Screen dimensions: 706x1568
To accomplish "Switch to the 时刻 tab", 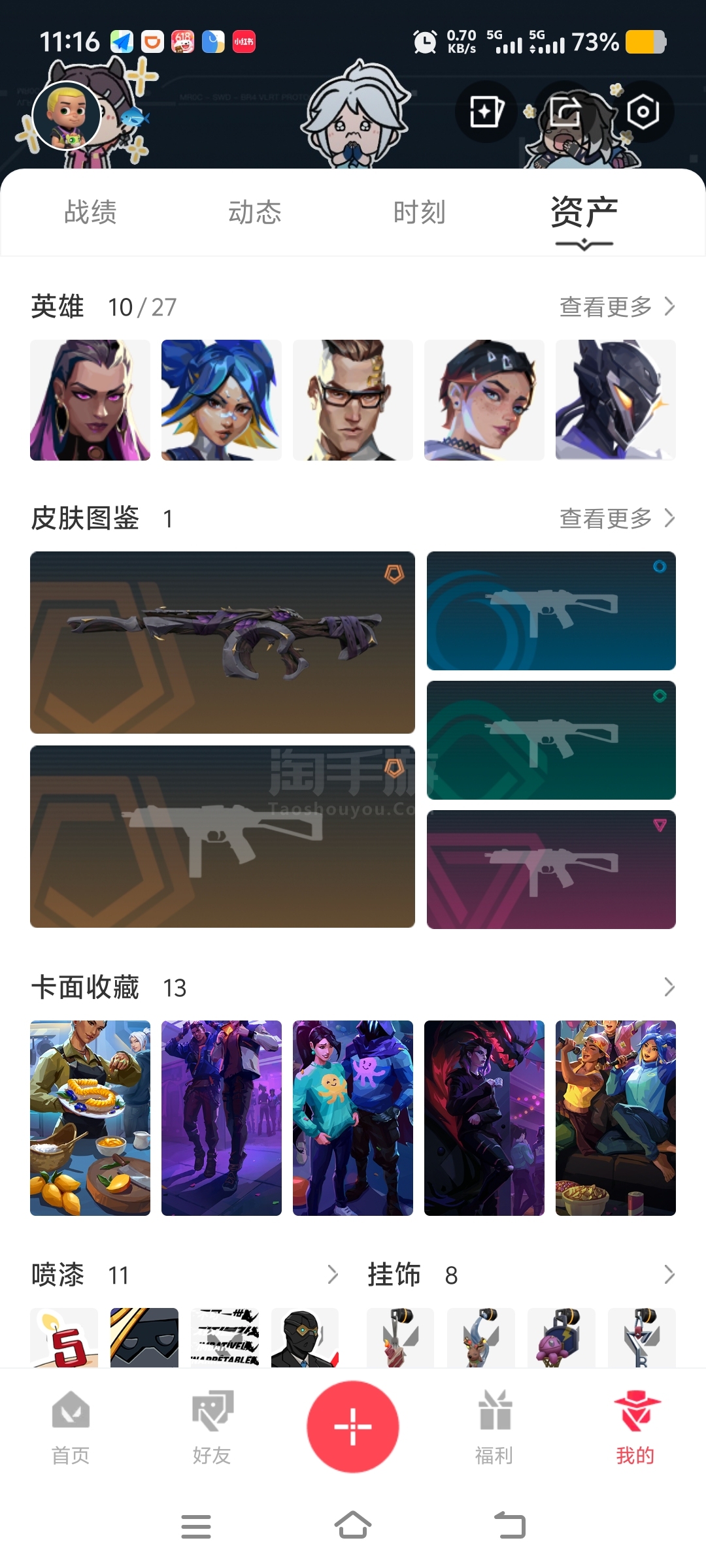I will tap(420, 212).
